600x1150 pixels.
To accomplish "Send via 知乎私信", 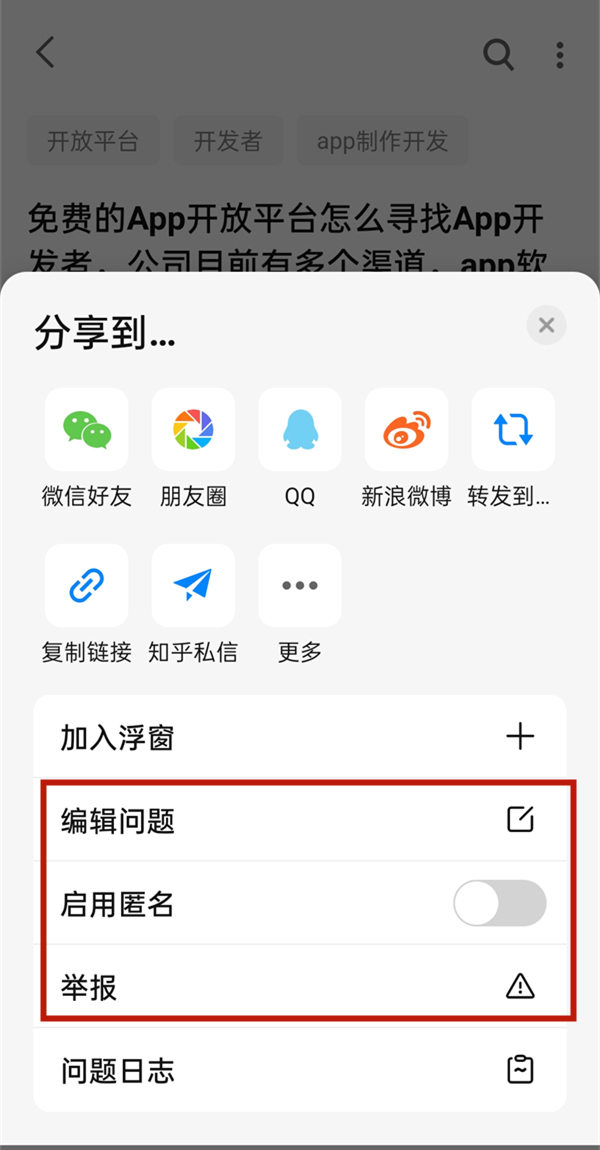I will (x=193, y=586).
